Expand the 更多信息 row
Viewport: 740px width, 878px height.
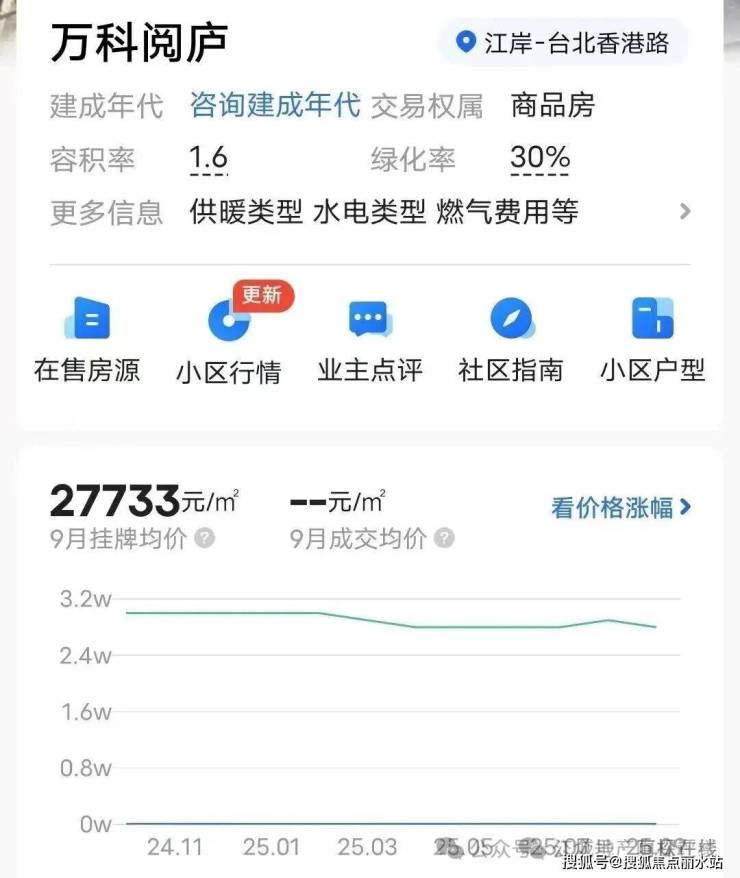coord(684,211)
